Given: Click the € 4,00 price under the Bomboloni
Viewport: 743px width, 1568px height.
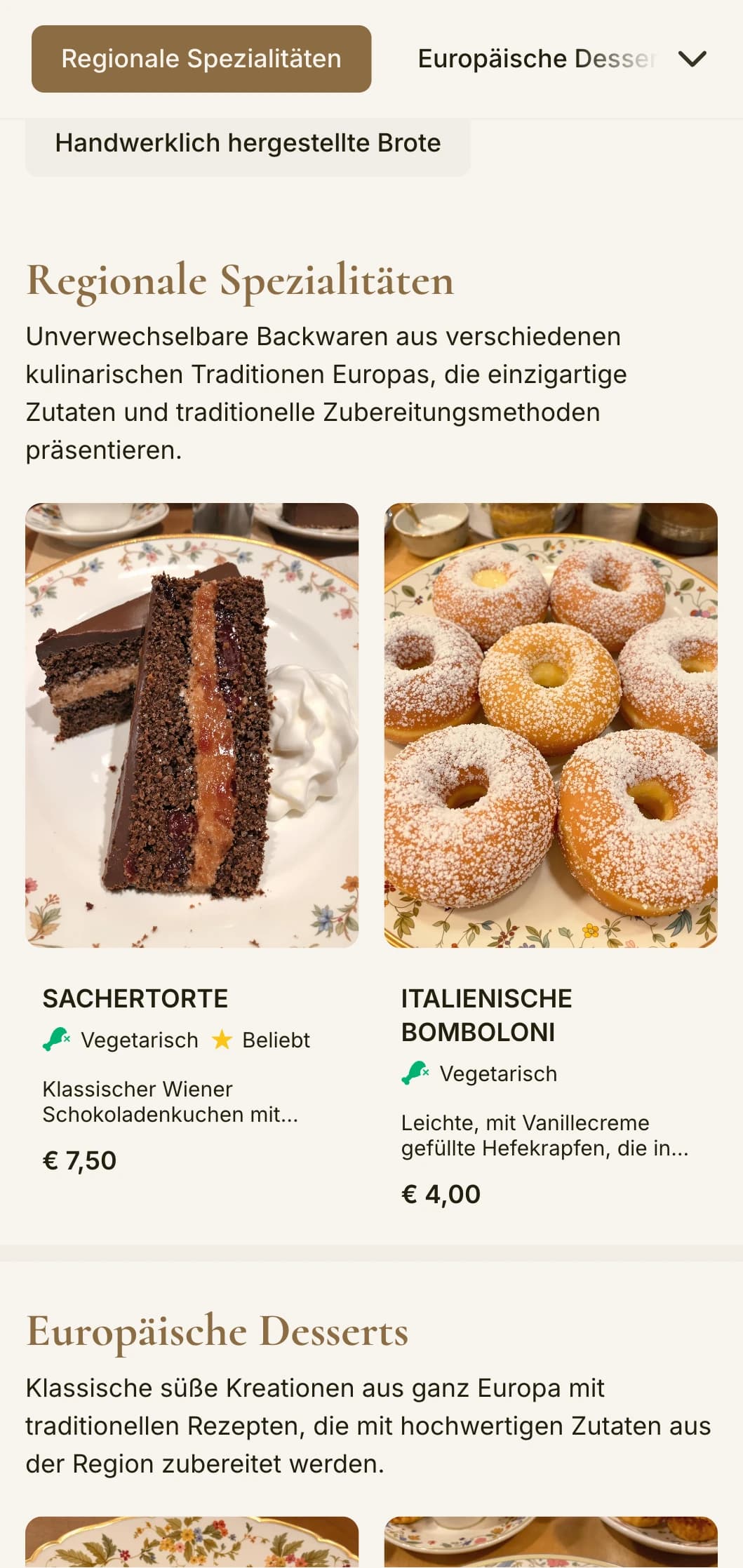Looking at the screenshot, I should point(441,1193).
